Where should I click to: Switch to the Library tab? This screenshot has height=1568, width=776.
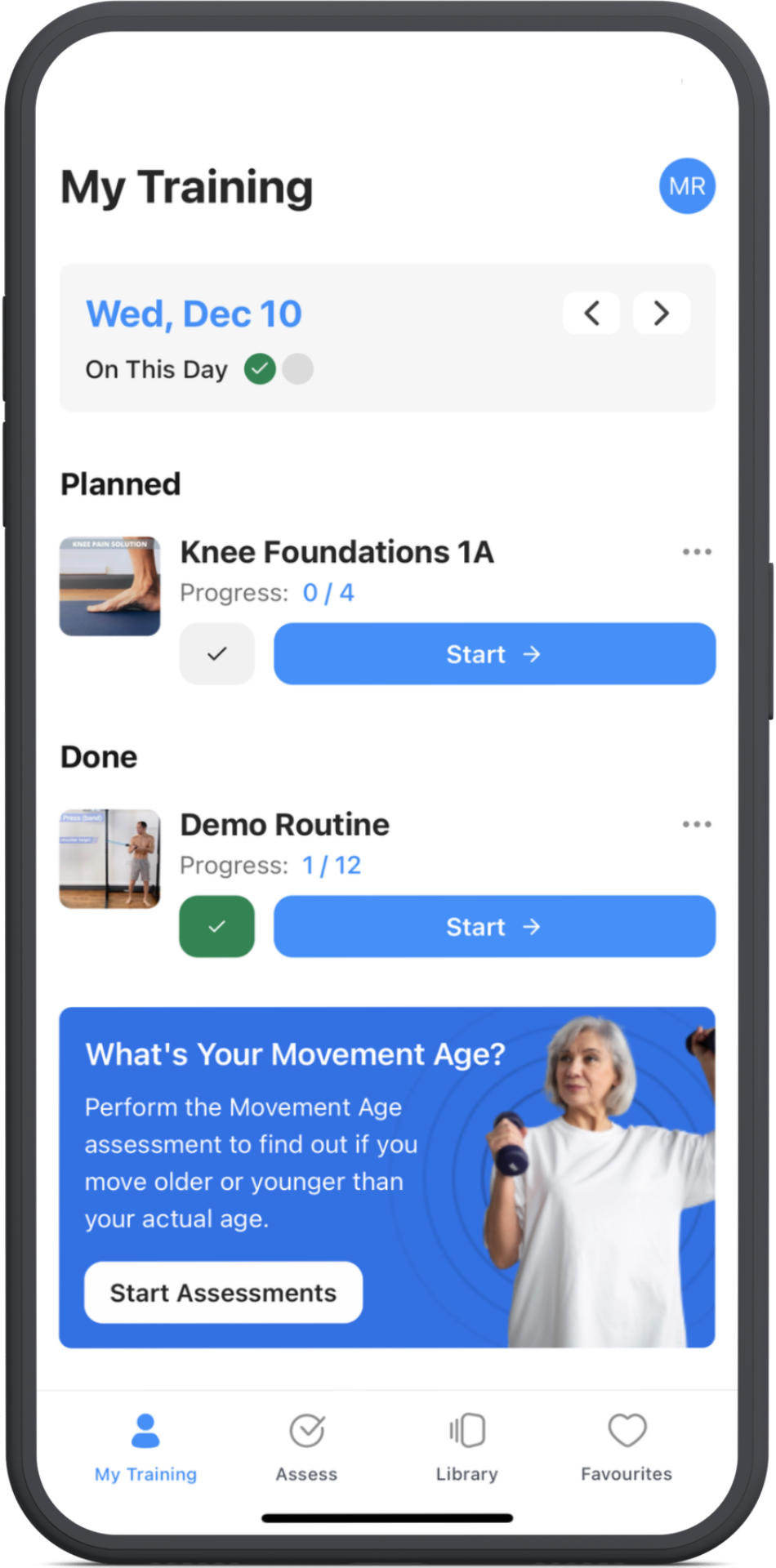pos(466,1447)
